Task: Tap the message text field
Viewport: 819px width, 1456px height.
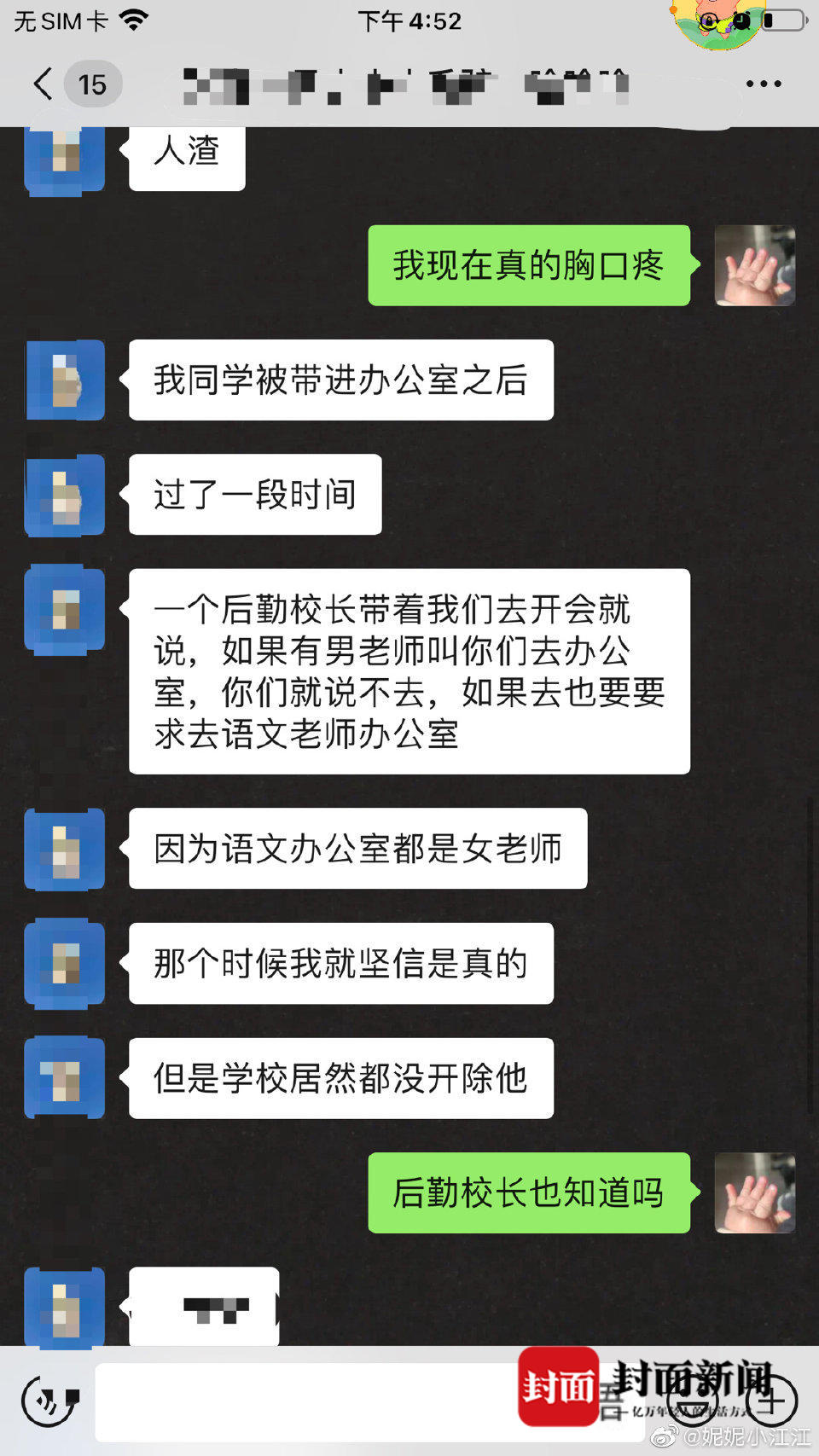Action: coord(307,1401)
